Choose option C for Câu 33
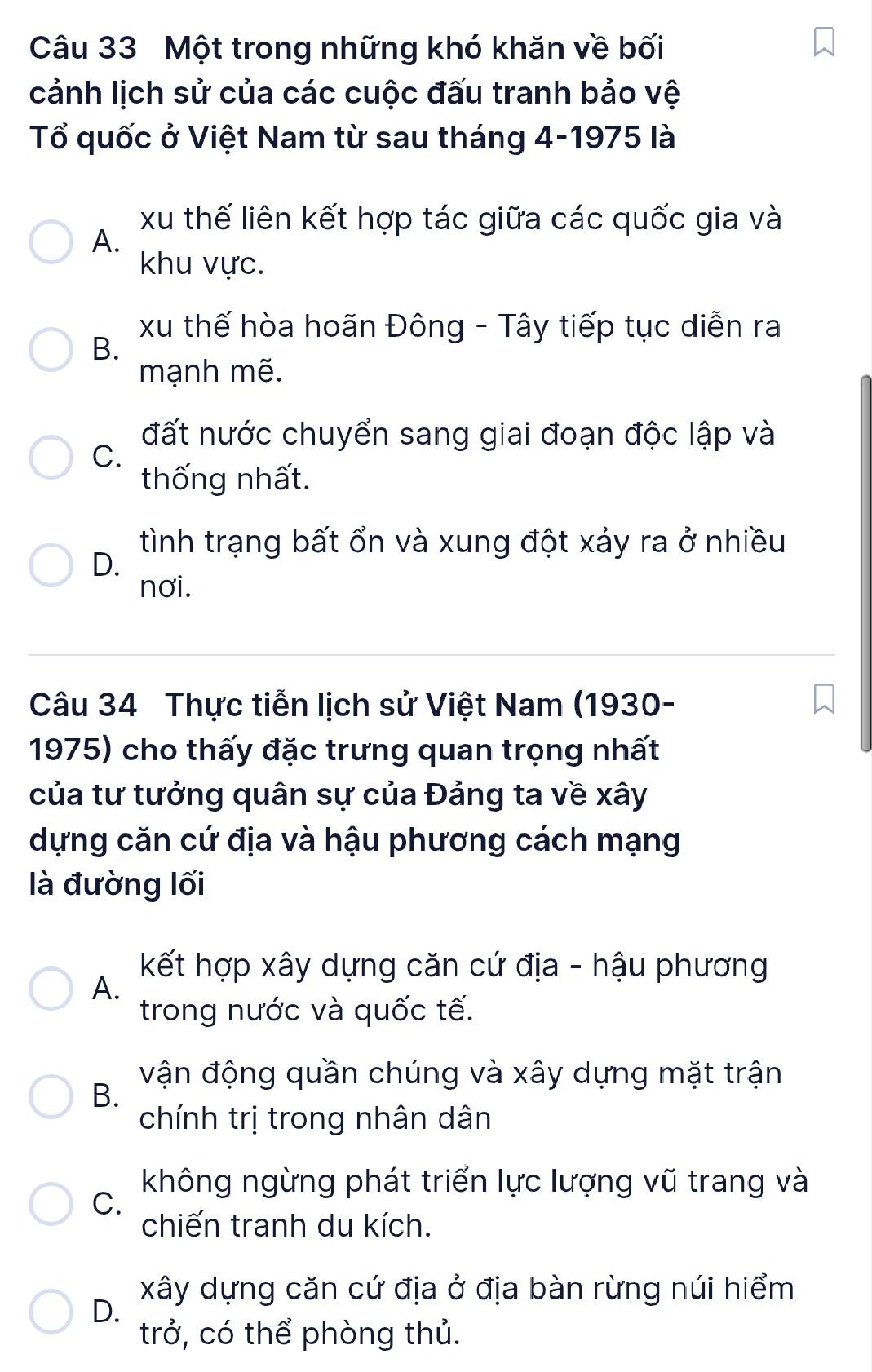Screen dimensions: 872x1372 click(x=51, y=458)
